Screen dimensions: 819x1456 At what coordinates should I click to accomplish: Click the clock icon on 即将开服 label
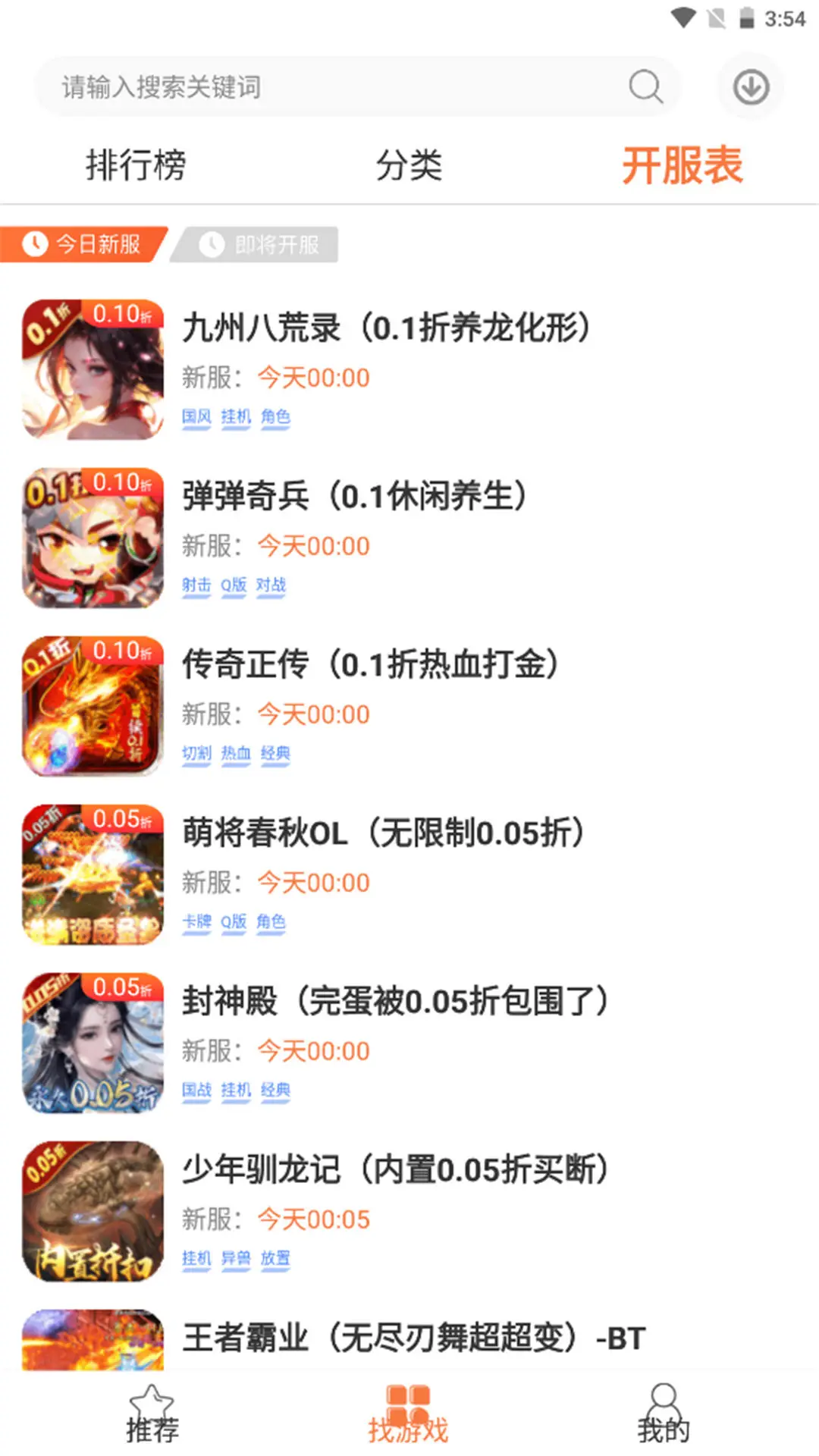coord(211,243)
